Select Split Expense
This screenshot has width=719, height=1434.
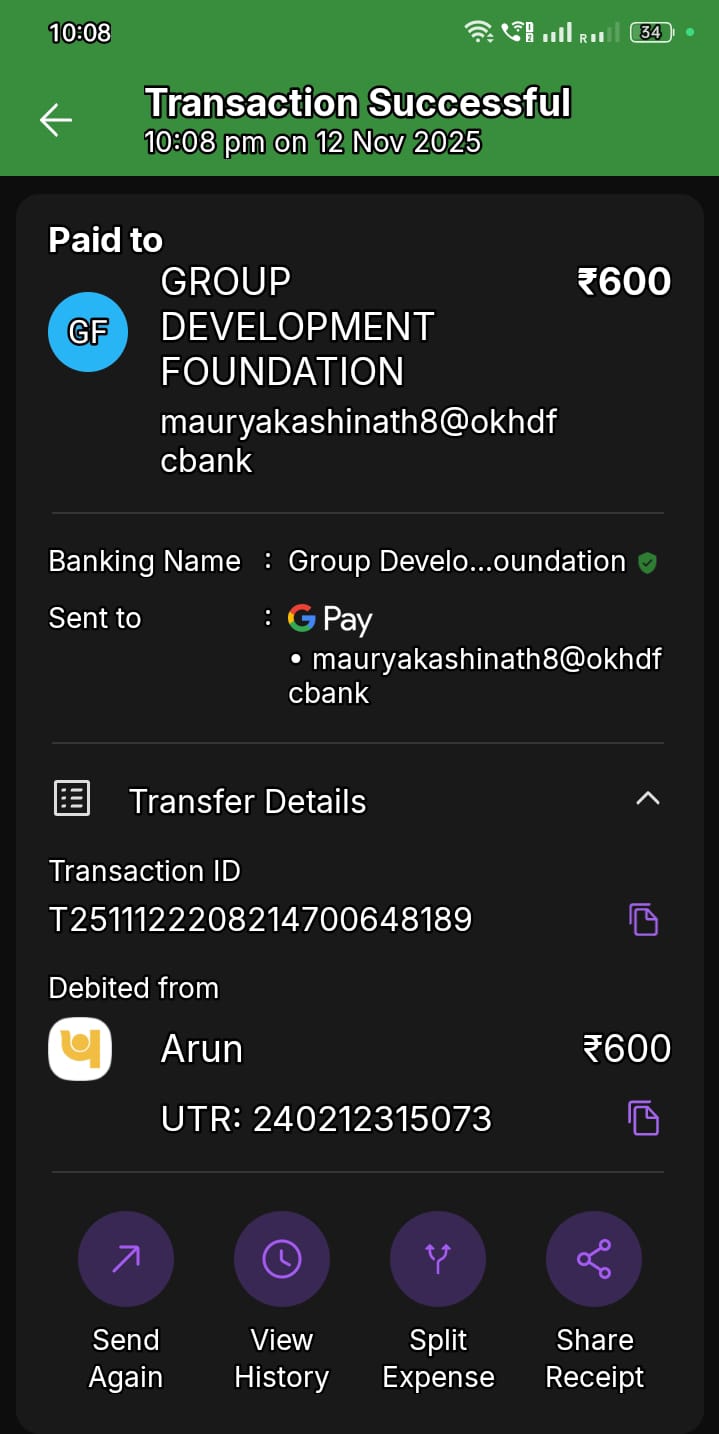click(438, 1259)
